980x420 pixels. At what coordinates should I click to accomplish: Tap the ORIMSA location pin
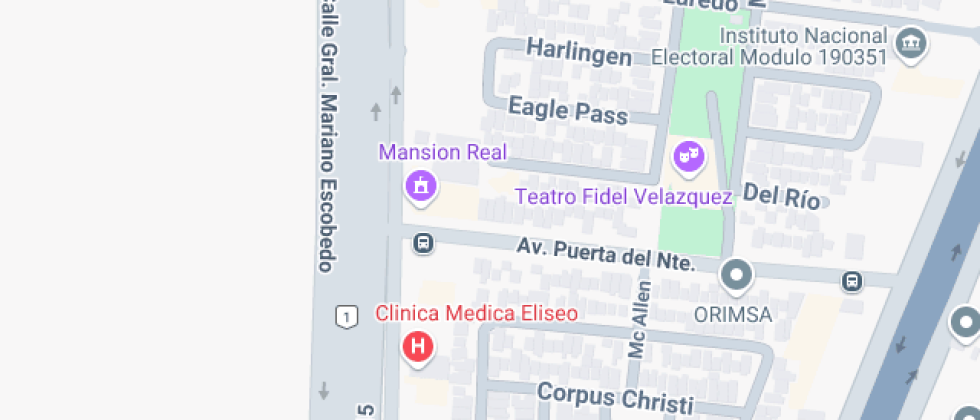click(x=737, y=274)
